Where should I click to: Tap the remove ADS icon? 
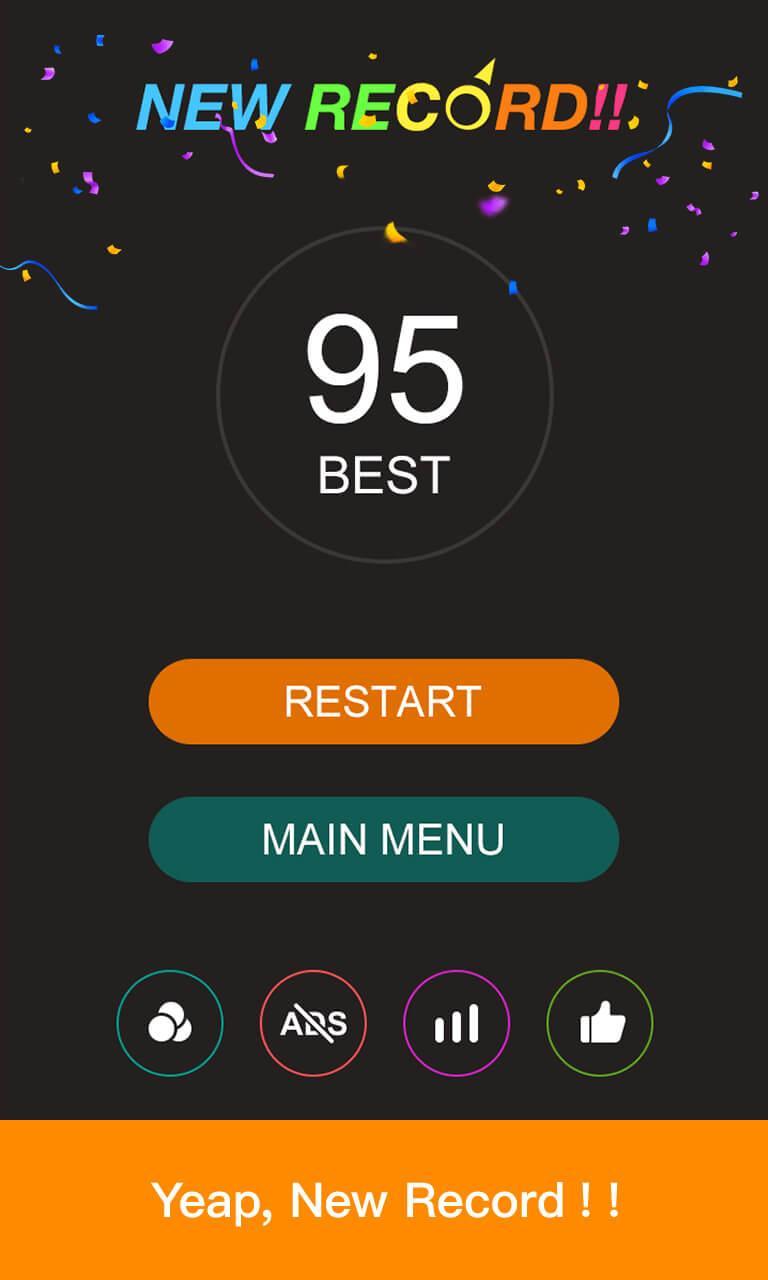point(313,1023)
